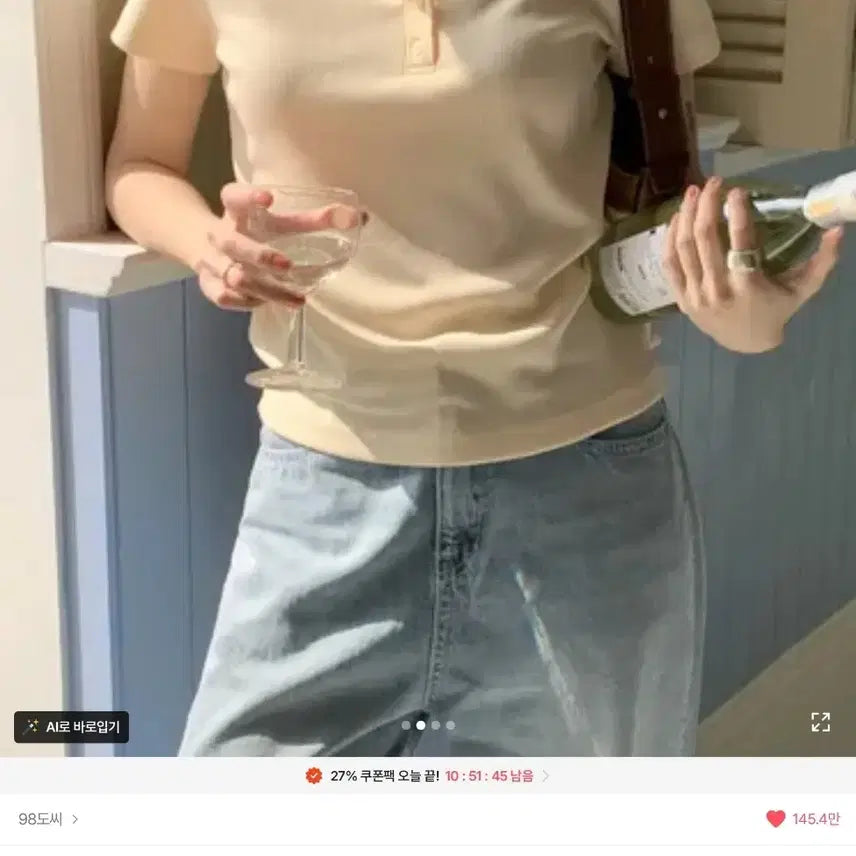This screenshot has height=856, width=856.
Task: Open the product photo
Action: coord(428,380)
